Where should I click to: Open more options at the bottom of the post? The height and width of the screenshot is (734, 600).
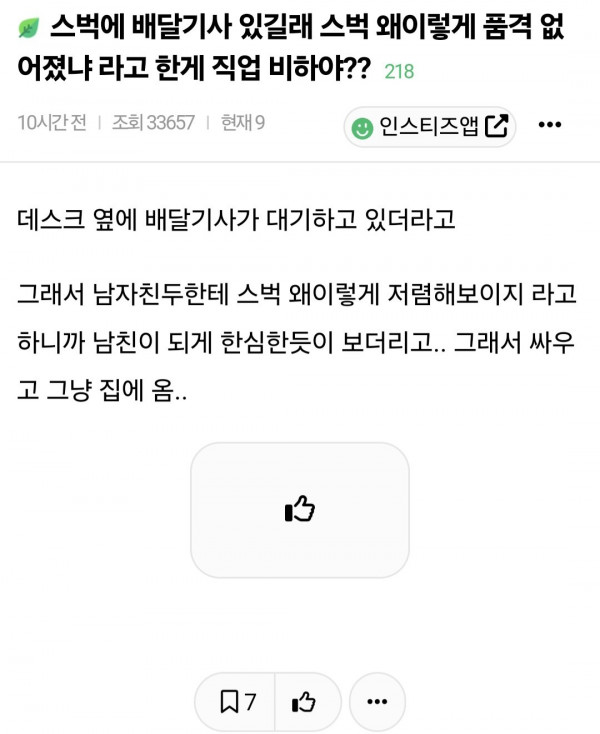pos(377,702)
